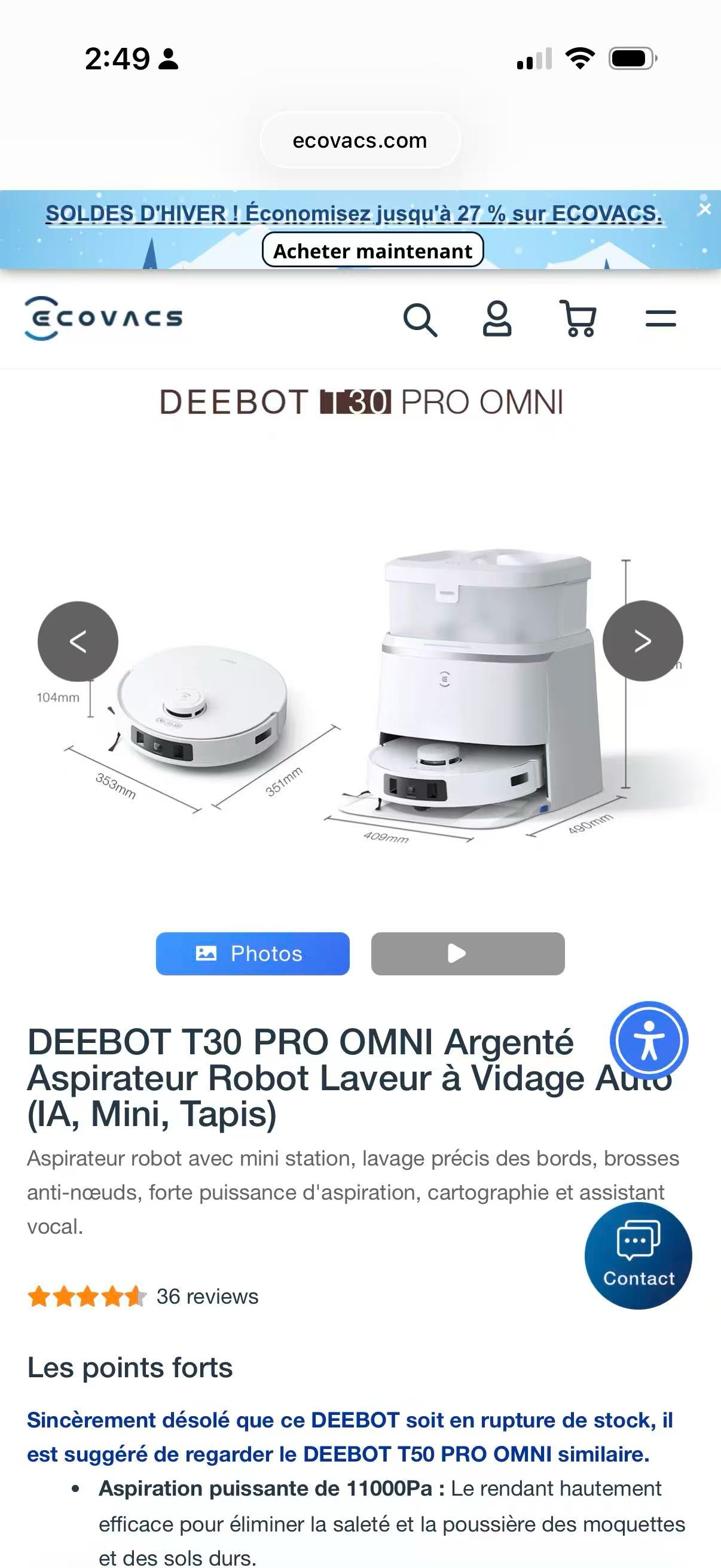This screenshot has height=1568, width=721.
Task: Open the ecovacs.com address bar
Action: click(x=359, y=141)
